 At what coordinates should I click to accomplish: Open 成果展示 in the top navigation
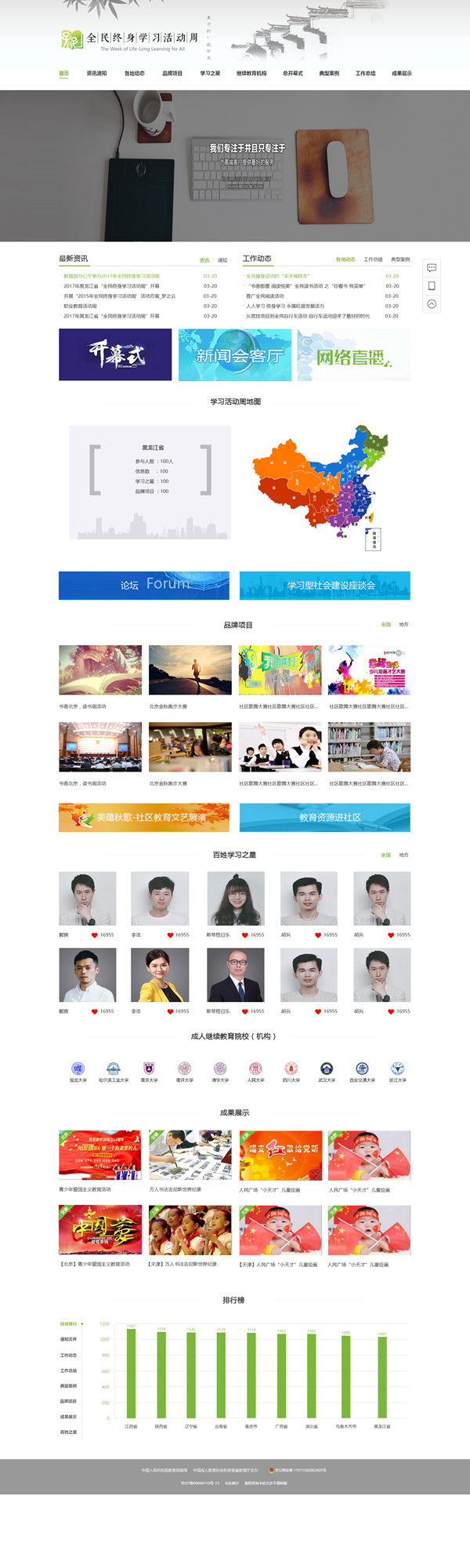[x=402, y=74]
